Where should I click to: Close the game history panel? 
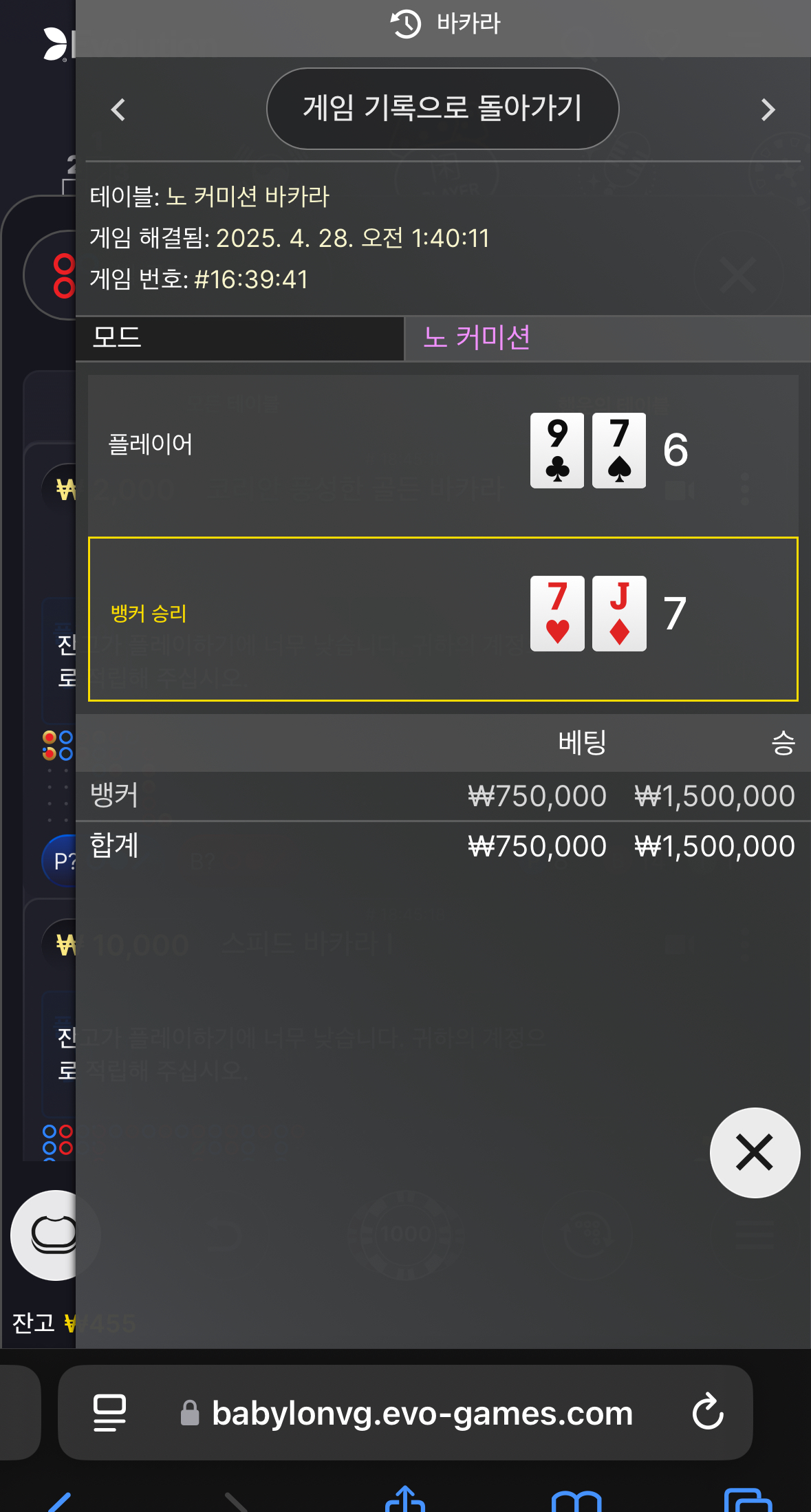pos(755,1153)
